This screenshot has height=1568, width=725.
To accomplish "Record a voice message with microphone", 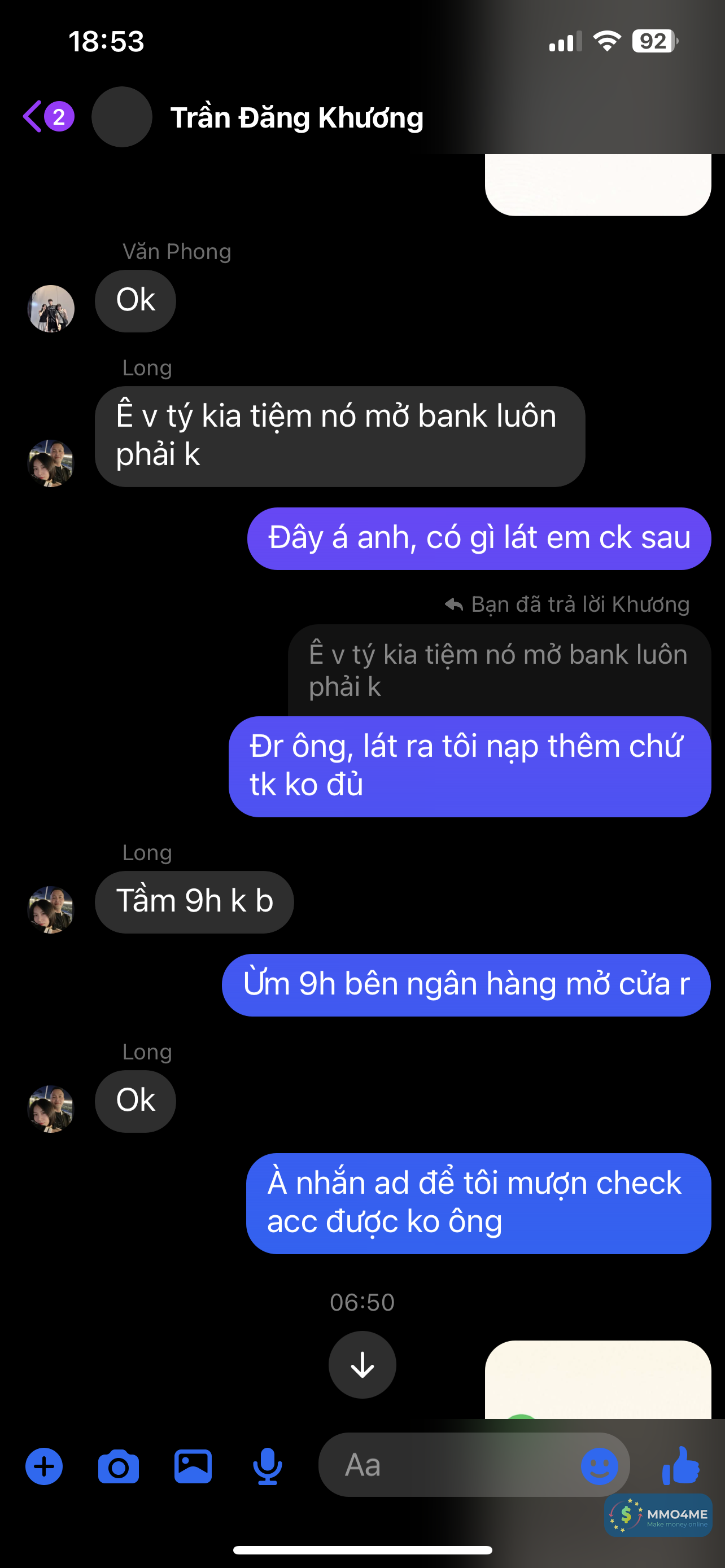I will [x=267, y=1466].
